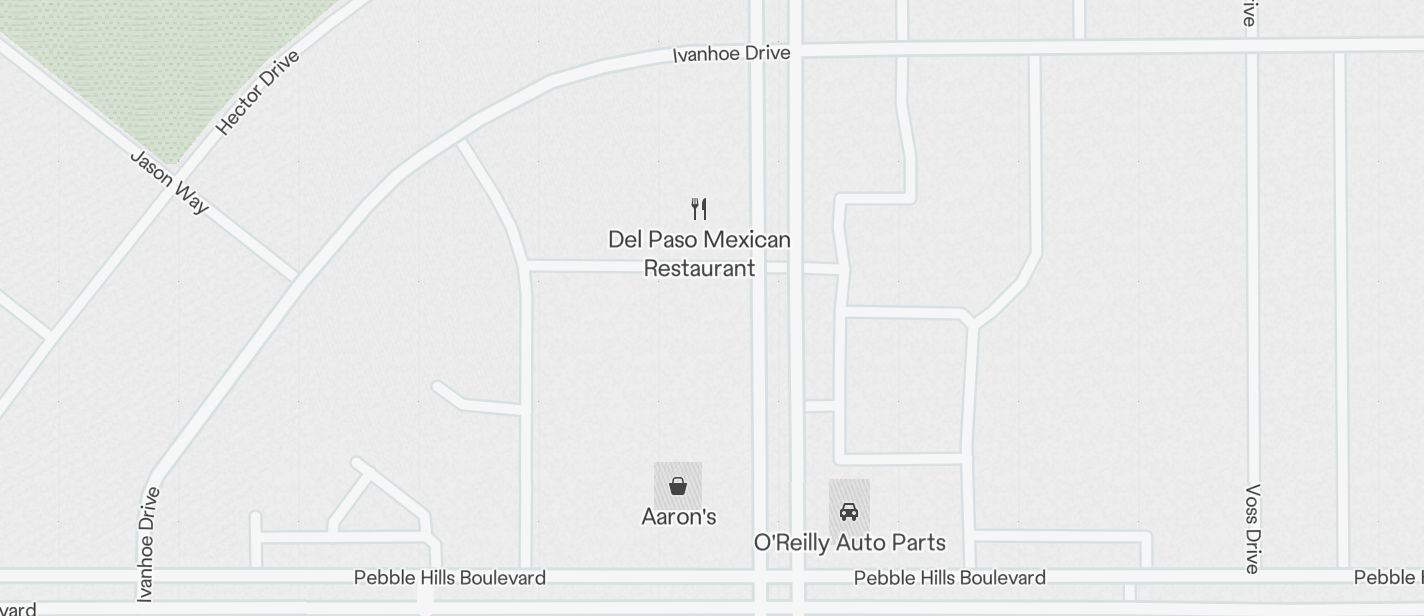Image resolution: width=1424 pixels, height=616 pixels.
Task: Select the Aaron's store marker
Action: (678, 486)
